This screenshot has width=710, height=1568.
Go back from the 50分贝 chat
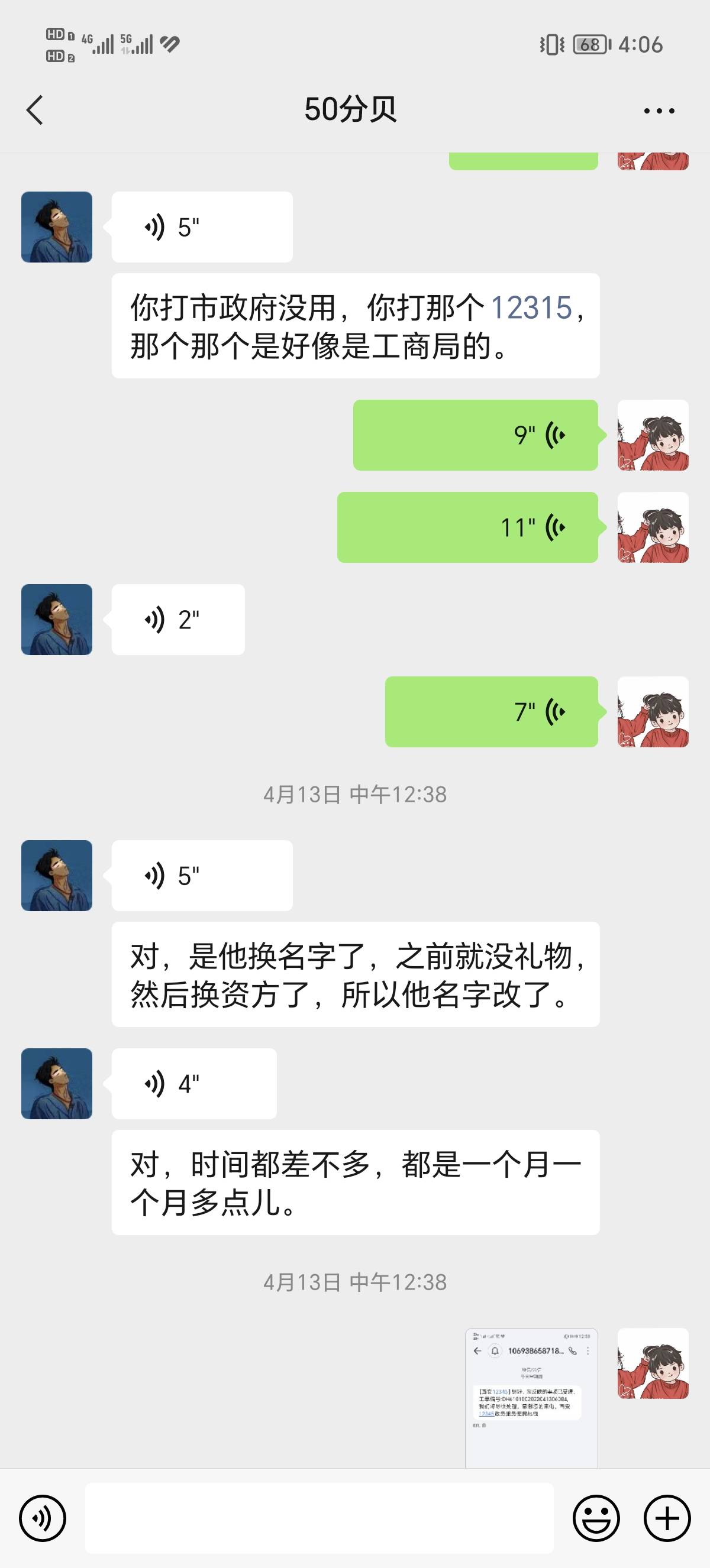click(35, 110)
